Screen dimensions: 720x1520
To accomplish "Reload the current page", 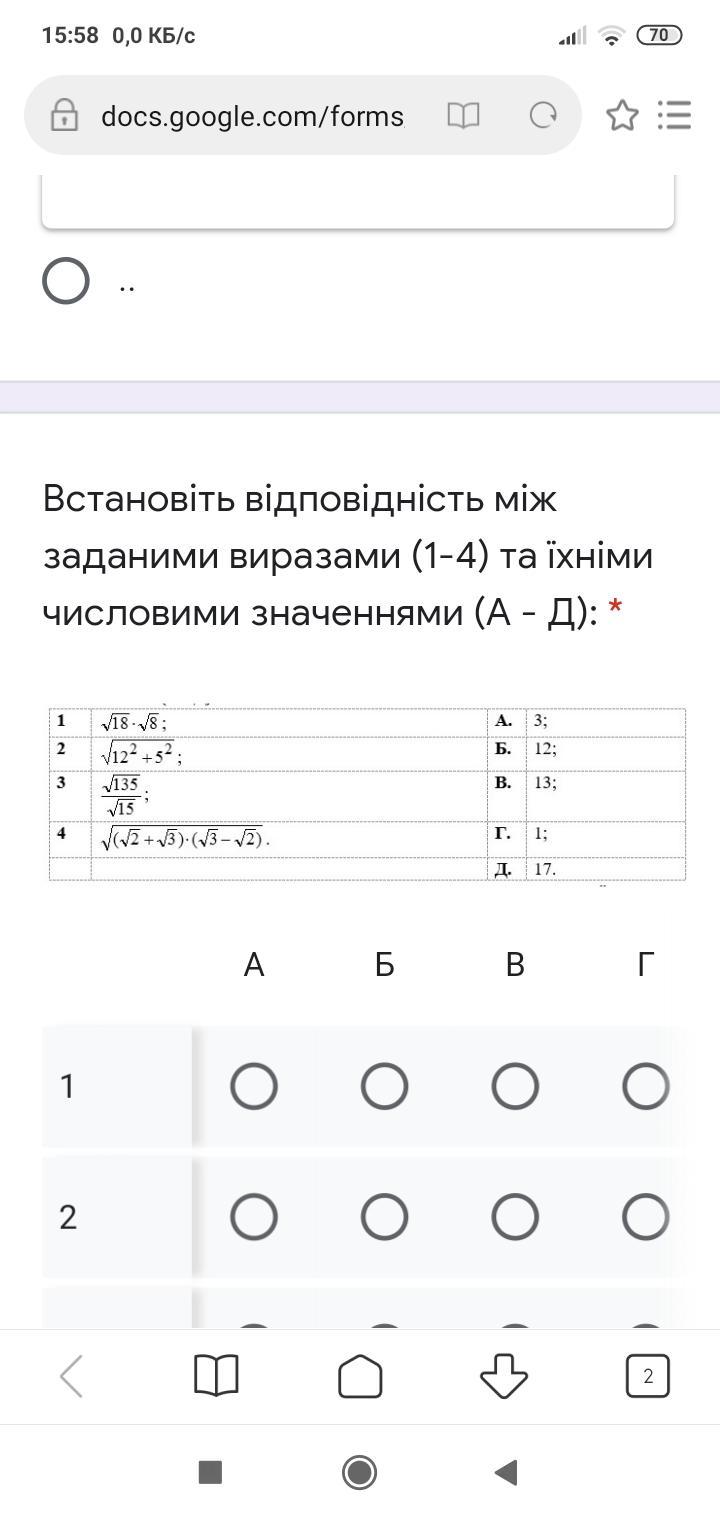I will pyautogui.click(x=543, y=116).
